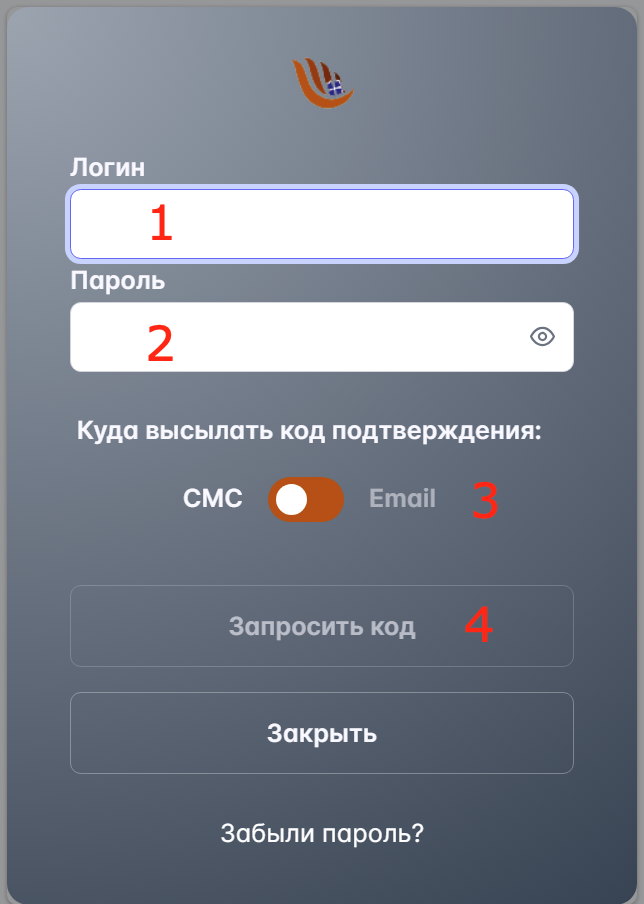Screen dimensions: 644x904
Task: Close the login dialog with Закрыть
Action: pos(321,733)
